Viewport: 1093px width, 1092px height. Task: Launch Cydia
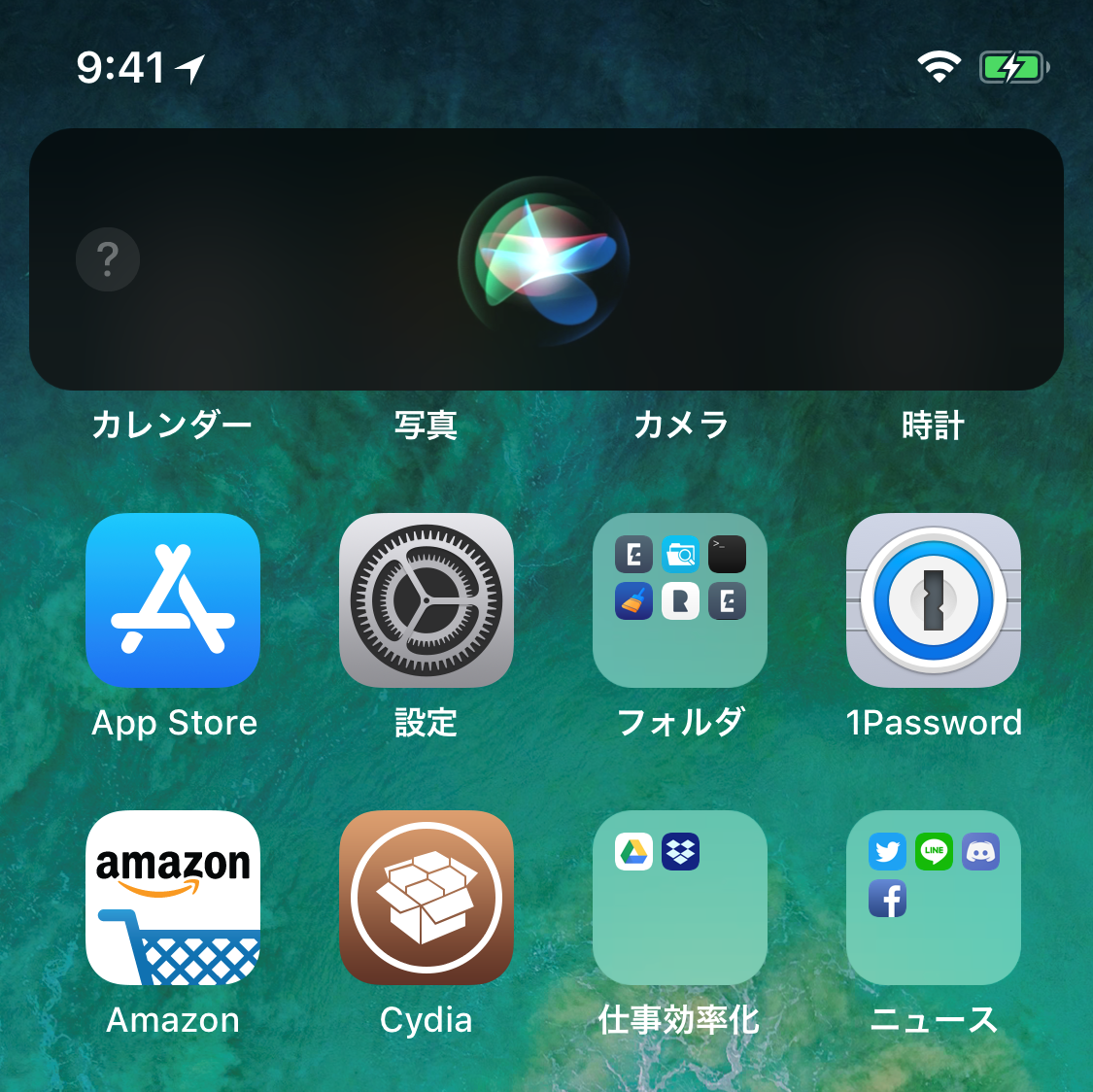tap(427, 898)
